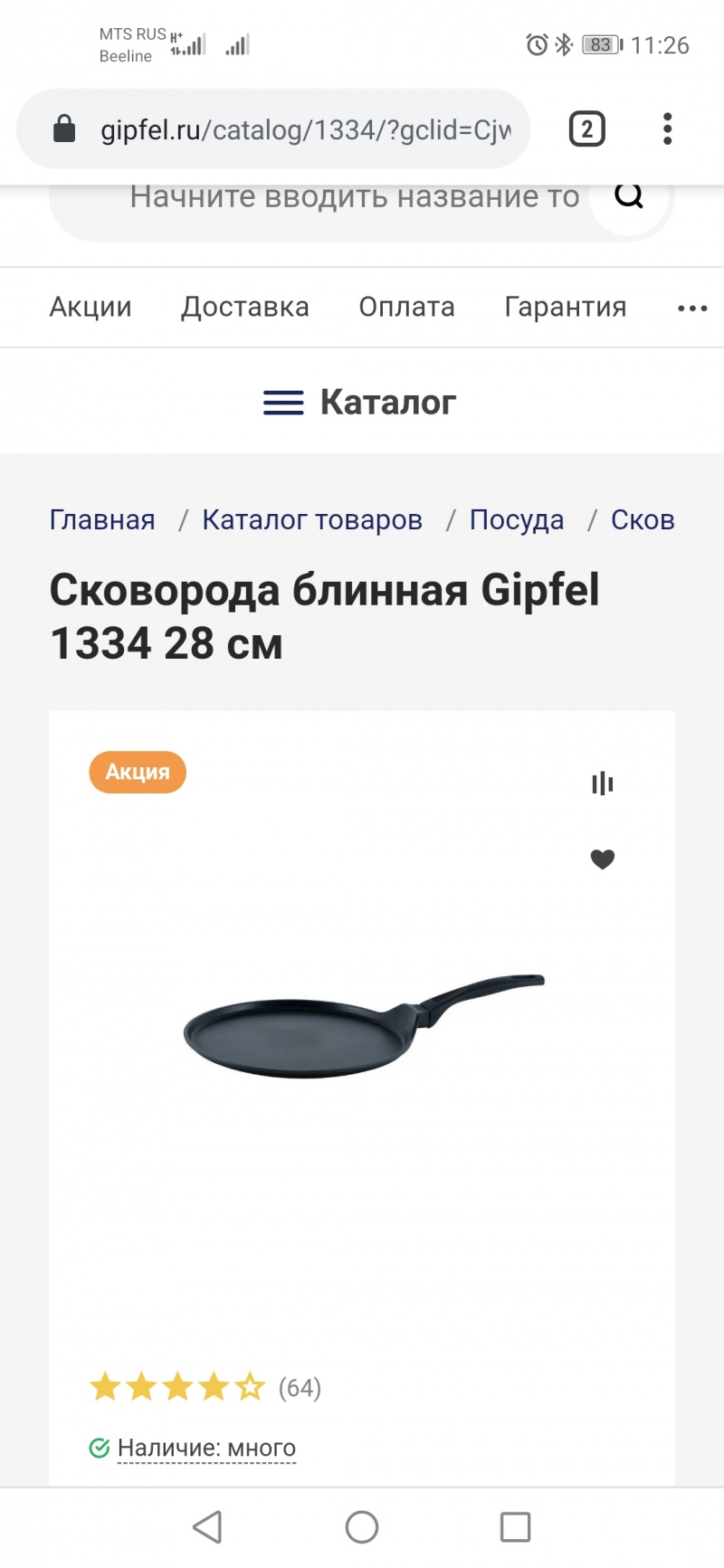Image resolution: width=724 pixels, height=1568 pixels.
Task: Open the Акции section
Action: click(90, 308)
